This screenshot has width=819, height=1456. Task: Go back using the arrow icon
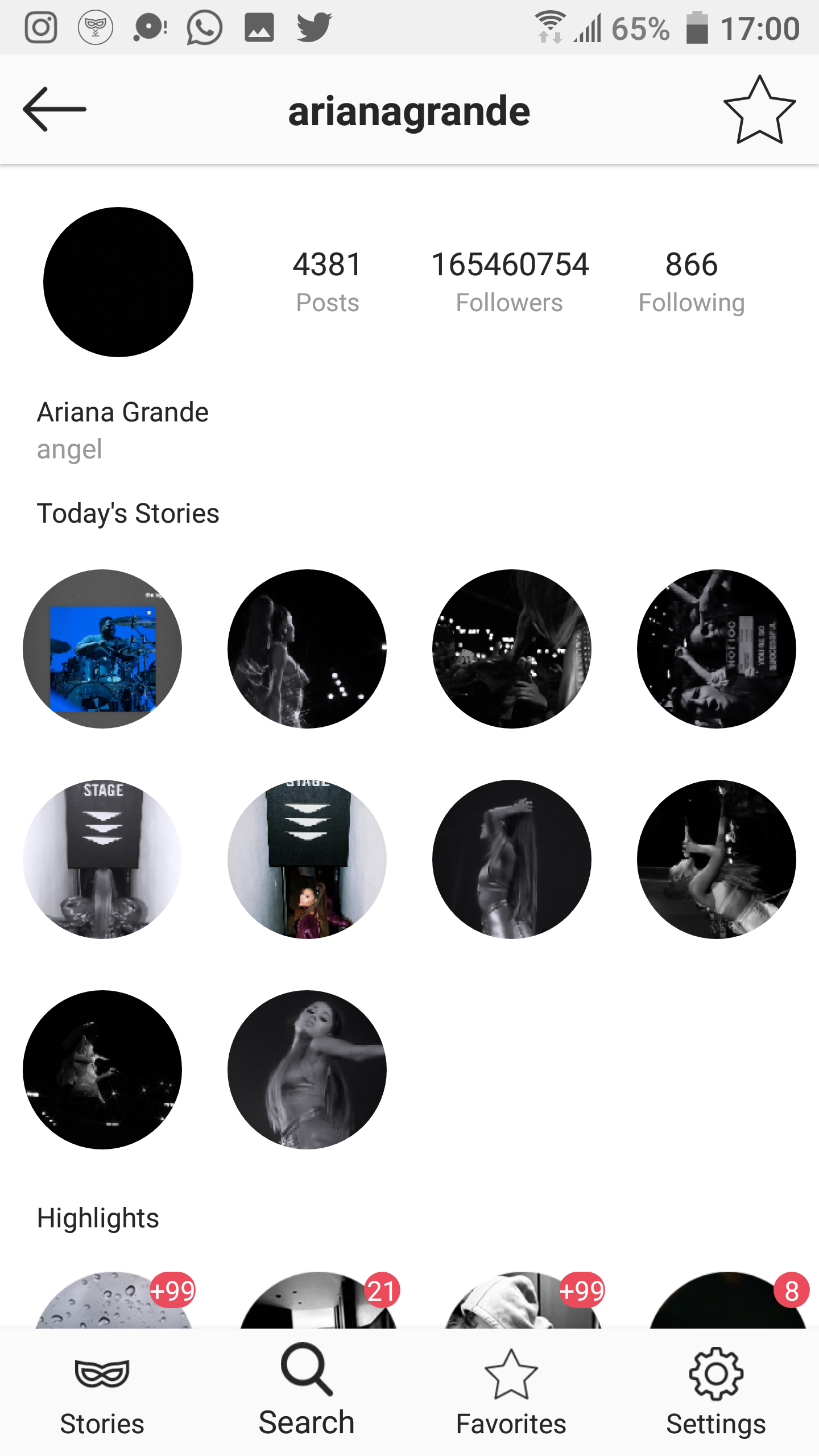[x=55, y=109]
